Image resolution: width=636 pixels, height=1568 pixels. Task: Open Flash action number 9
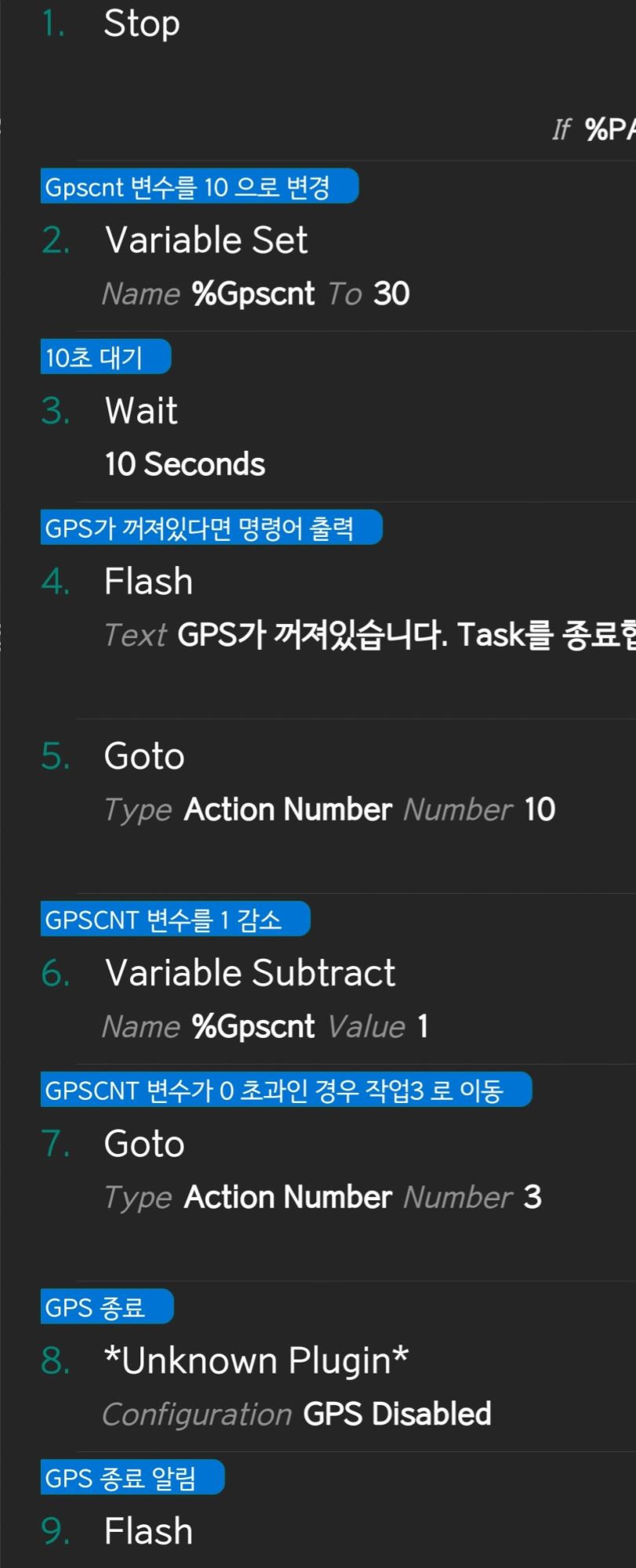[x=149, y=1532]
